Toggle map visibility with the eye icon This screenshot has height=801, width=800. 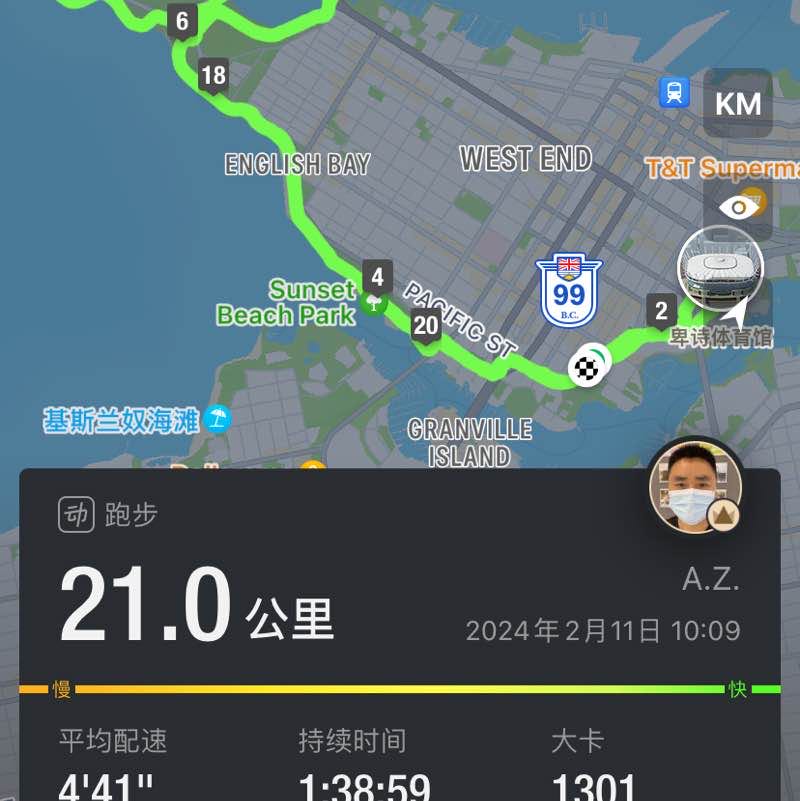[740, 207]
